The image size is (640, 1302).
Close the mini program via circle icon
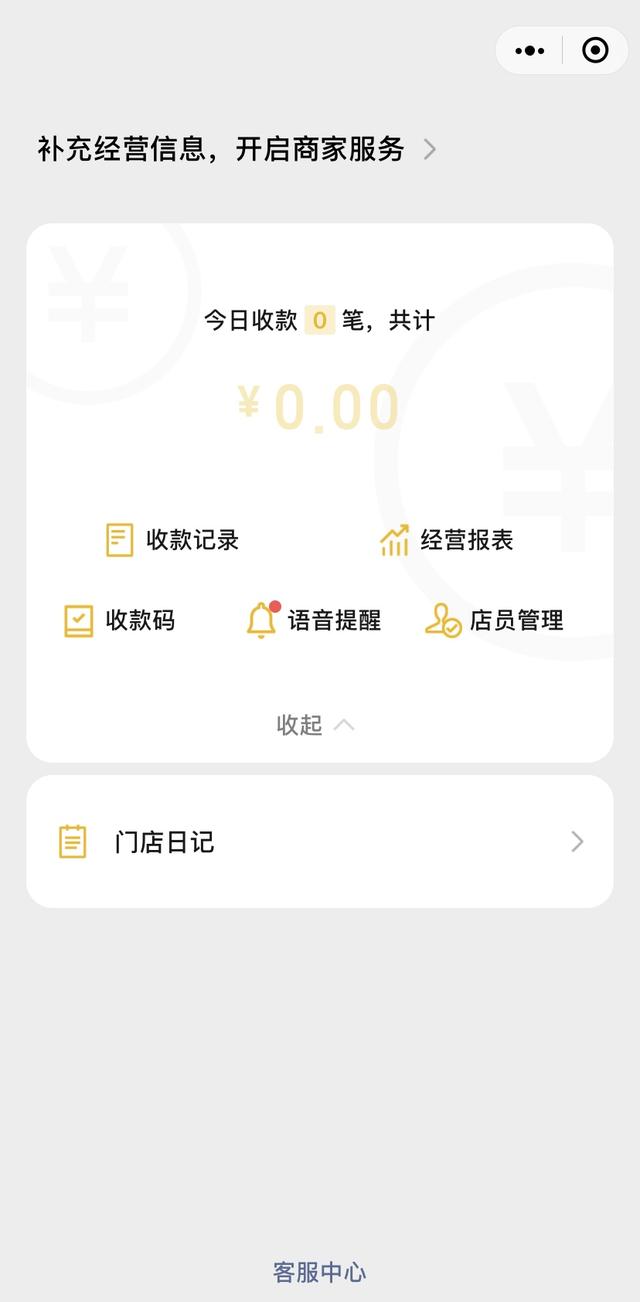click(595, 50)
